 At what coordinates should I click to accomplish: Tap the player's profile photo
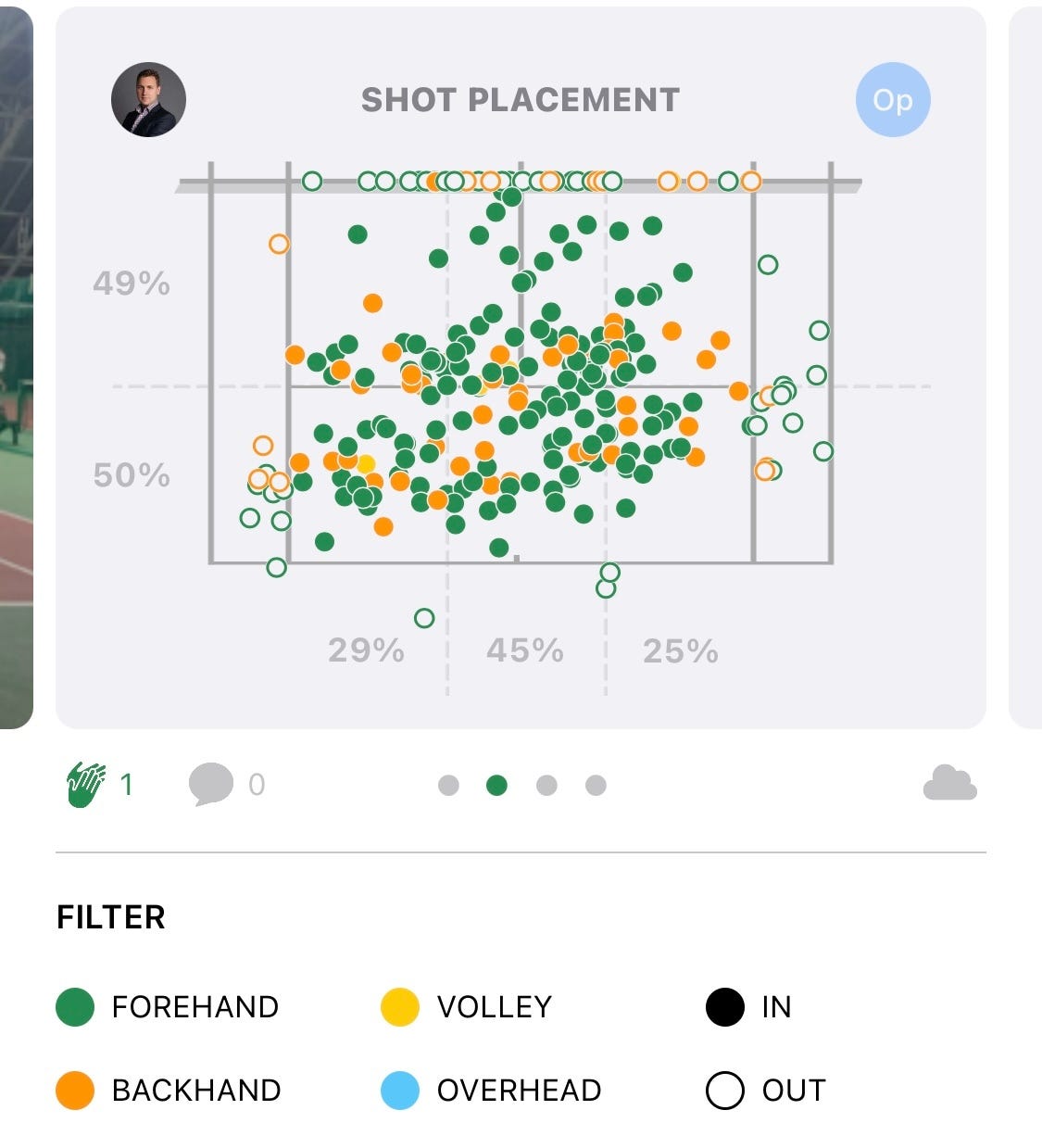(x=148, y=100)
